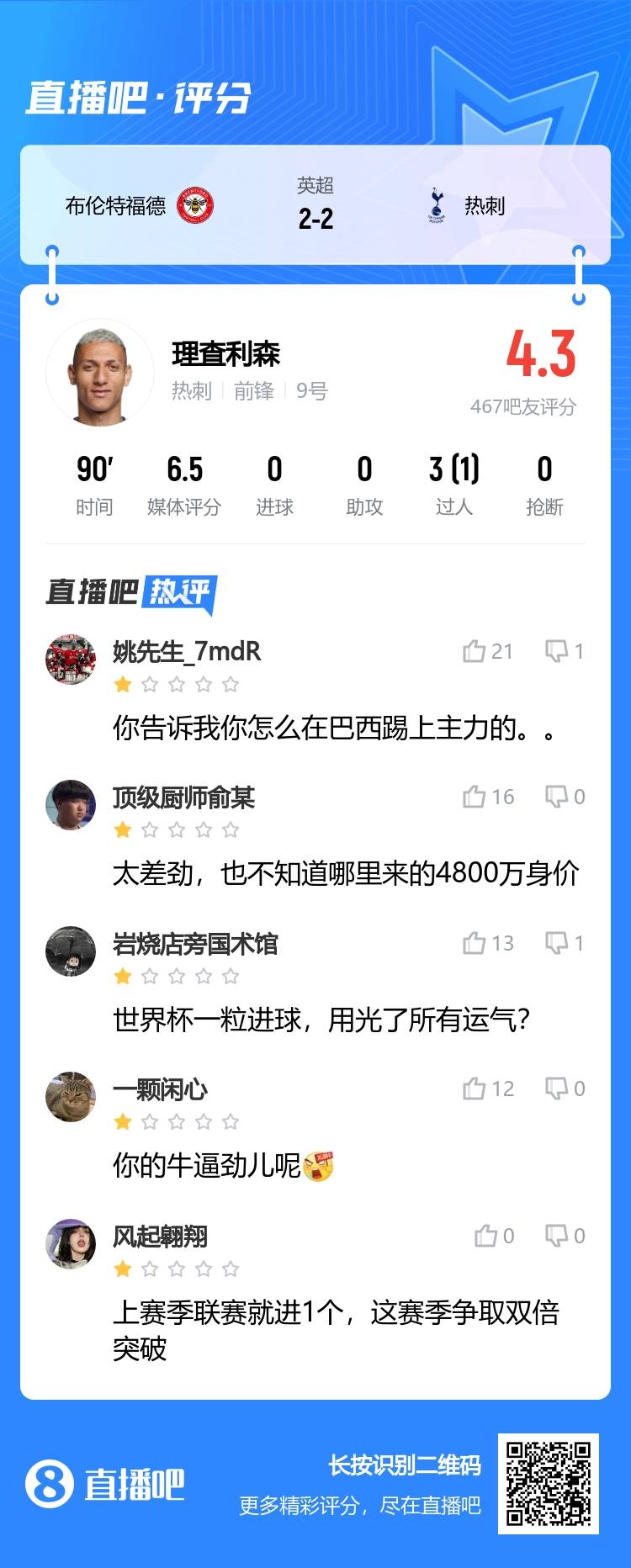631x1568 pixels.
Task: Dislike 岩烧店旁国术馆's comment via thumbs down
Action: 557,943
